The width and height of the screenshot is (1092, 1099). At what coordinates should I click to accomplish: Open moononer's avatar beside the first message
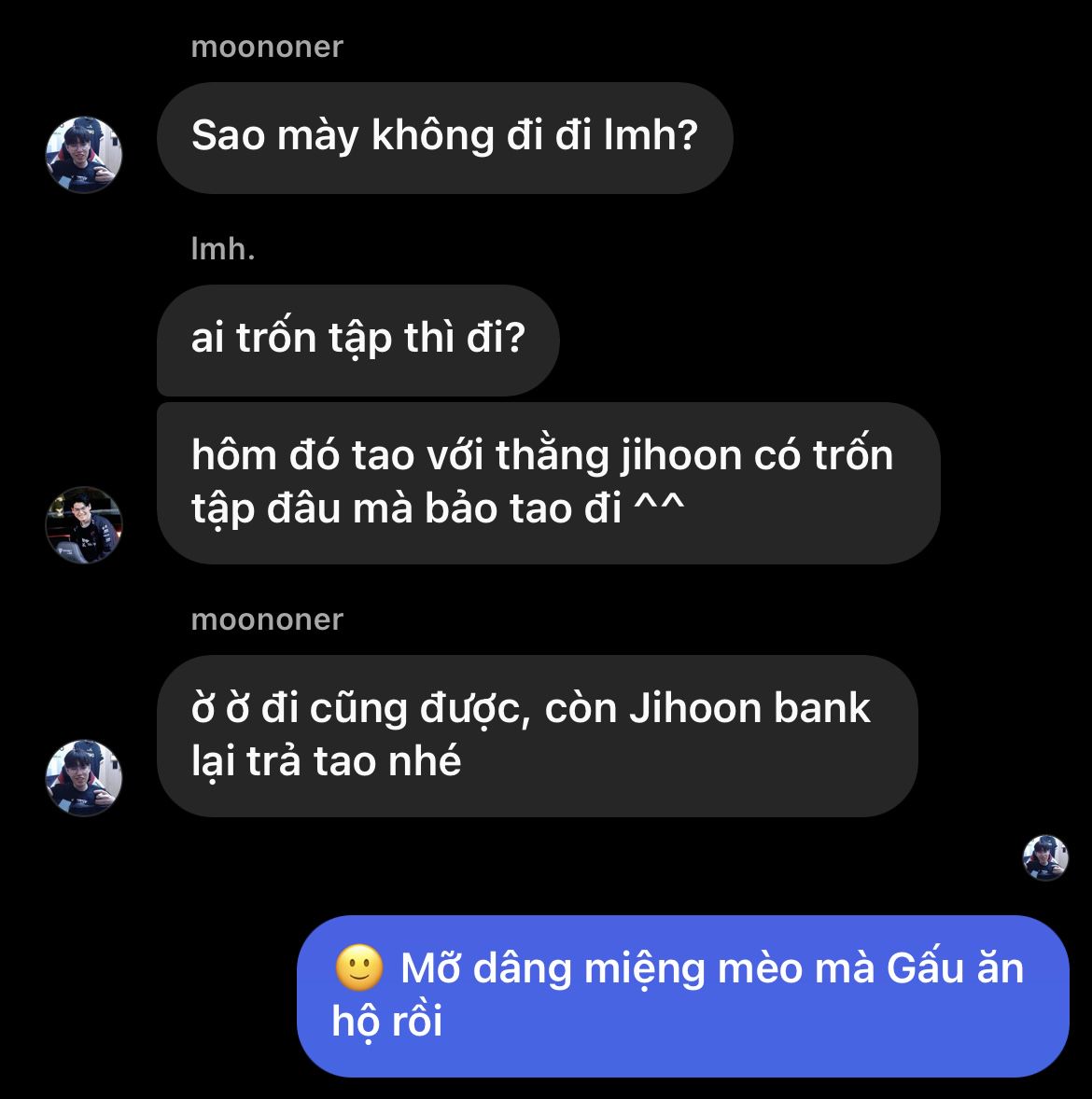(84, 155)
